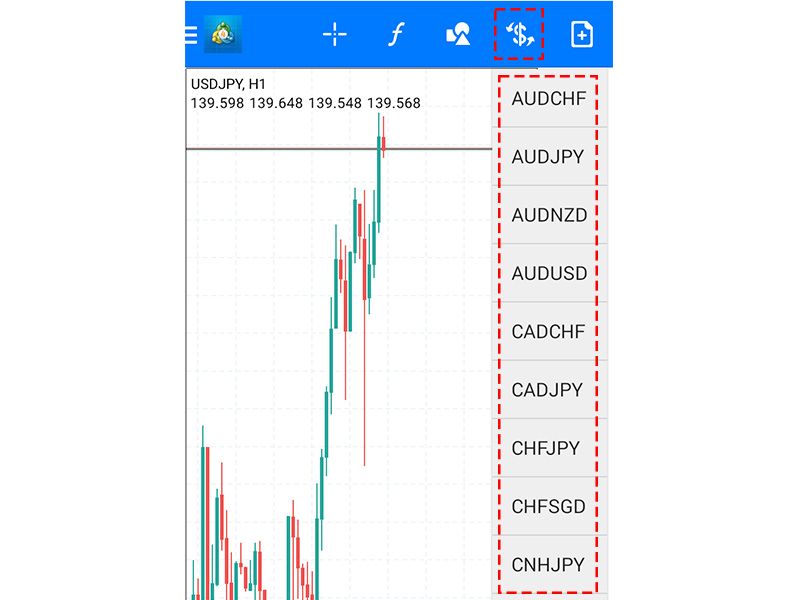This screenshot has height=600, width=800.
Task: Pick AUDUSD in the list
Action: point(548,273)
